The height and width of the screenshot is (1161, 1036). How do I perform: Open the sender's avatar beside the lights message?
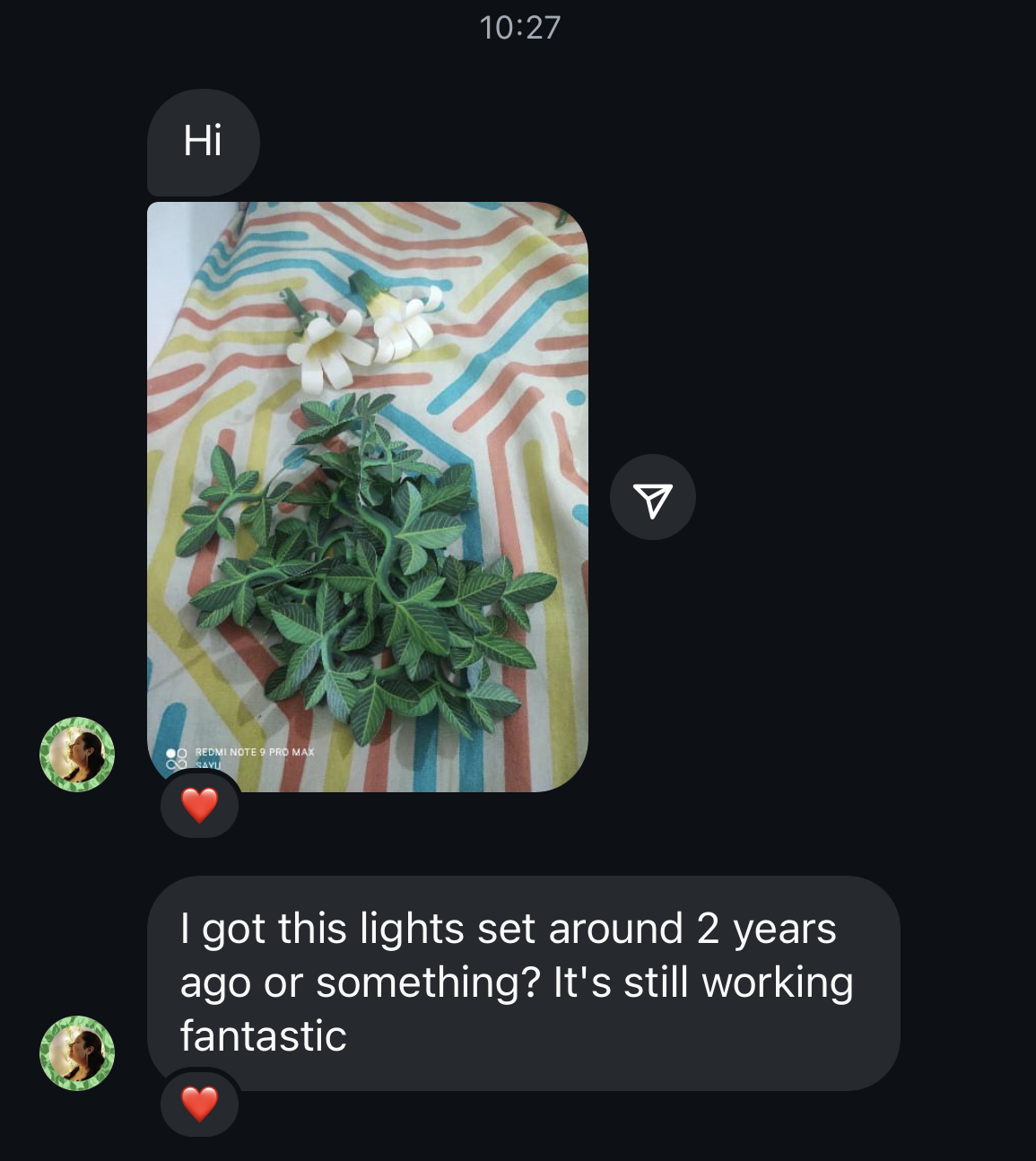pos(77,1053)
